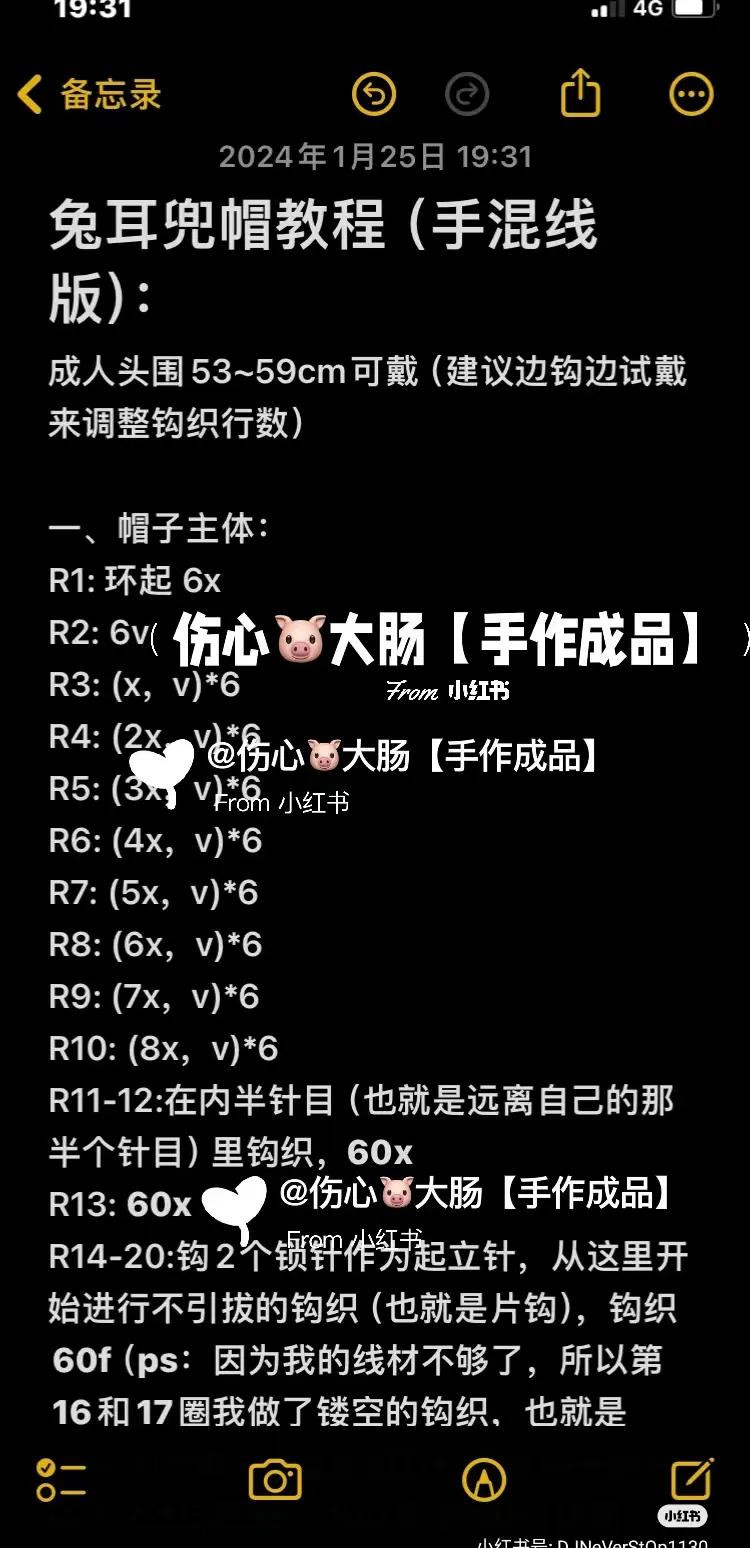The height and width of the screenshot is (1548, 750).
Task: Tap the redo arrow icon
Action: click(x=466, y=95)
